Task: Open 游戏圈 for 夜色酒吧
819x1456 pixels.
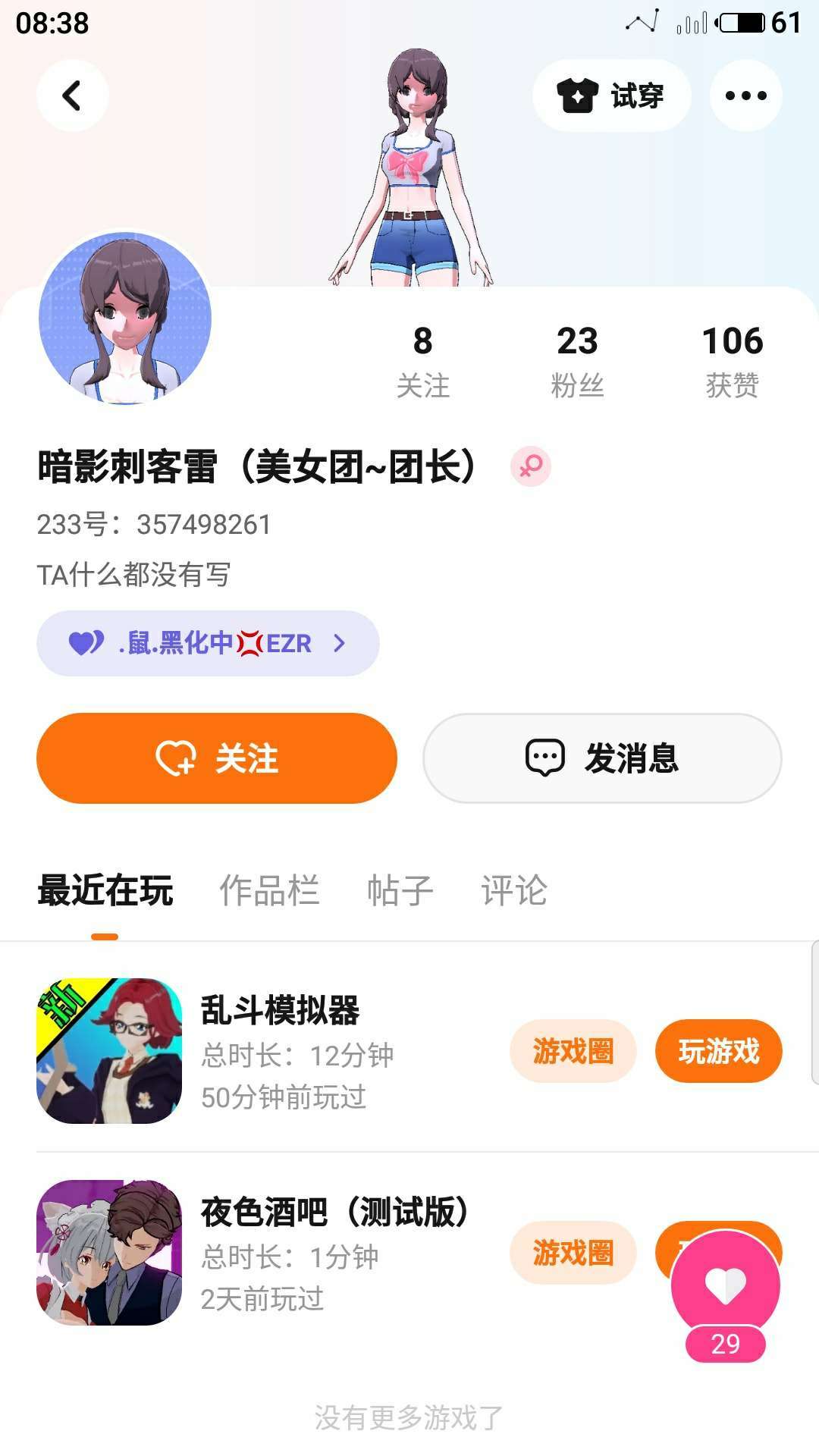Action: (x=573, y=1253)
